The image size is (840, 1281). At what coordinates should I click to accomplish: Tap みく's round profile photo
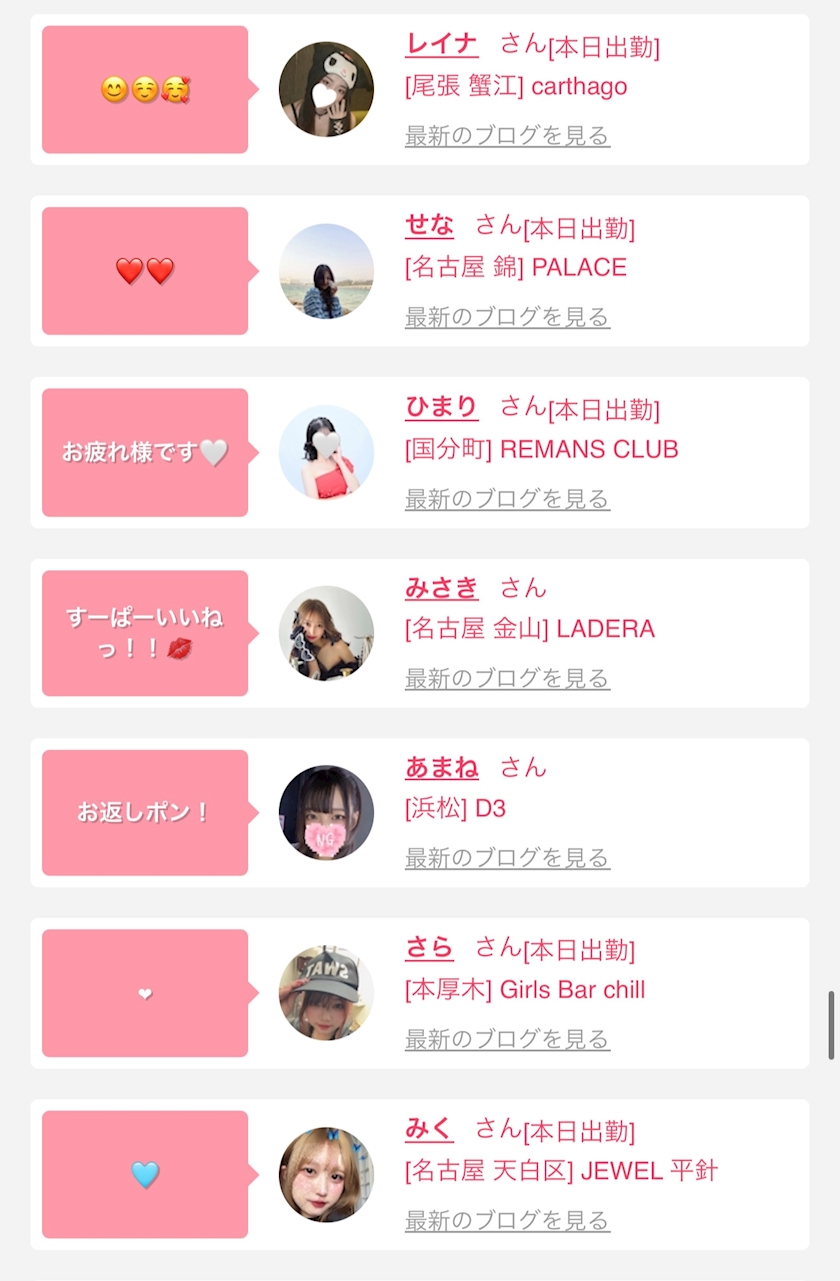pos(326,1174)
